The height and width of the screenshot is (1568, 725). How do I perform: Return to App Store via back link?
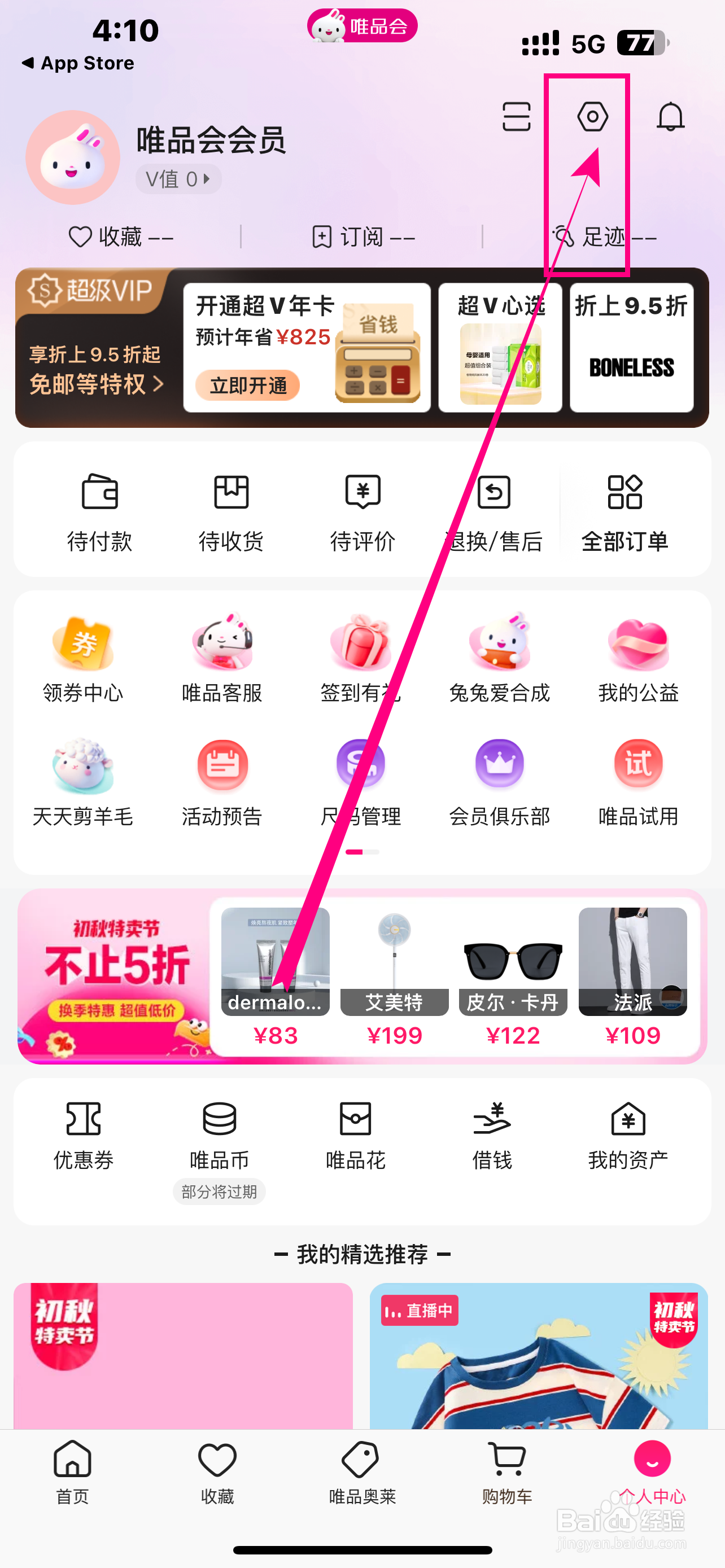coord(78,63)
